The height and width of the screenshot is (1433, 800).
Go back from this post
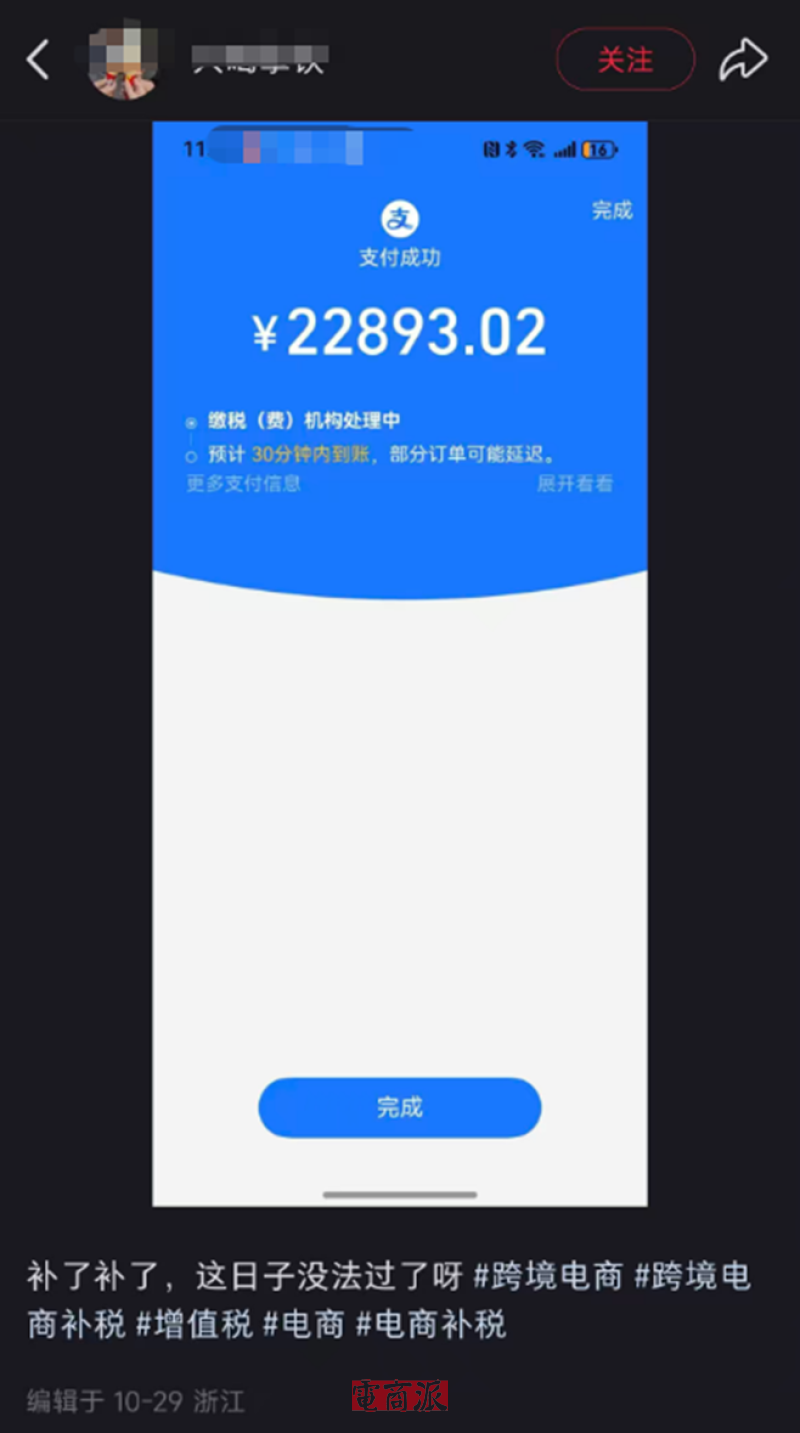38,60
